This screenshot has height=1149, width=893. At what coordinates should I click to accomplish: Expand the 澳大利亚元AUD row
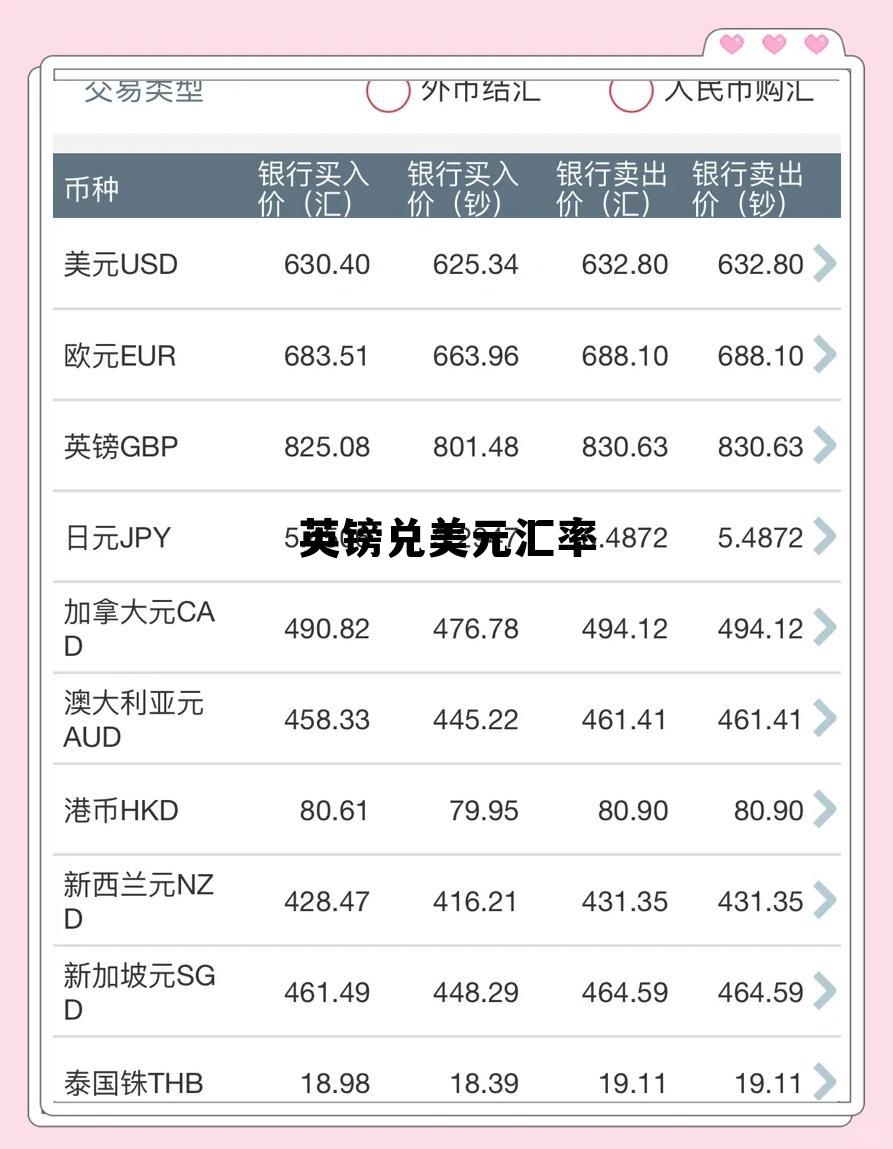pos(826,719)
